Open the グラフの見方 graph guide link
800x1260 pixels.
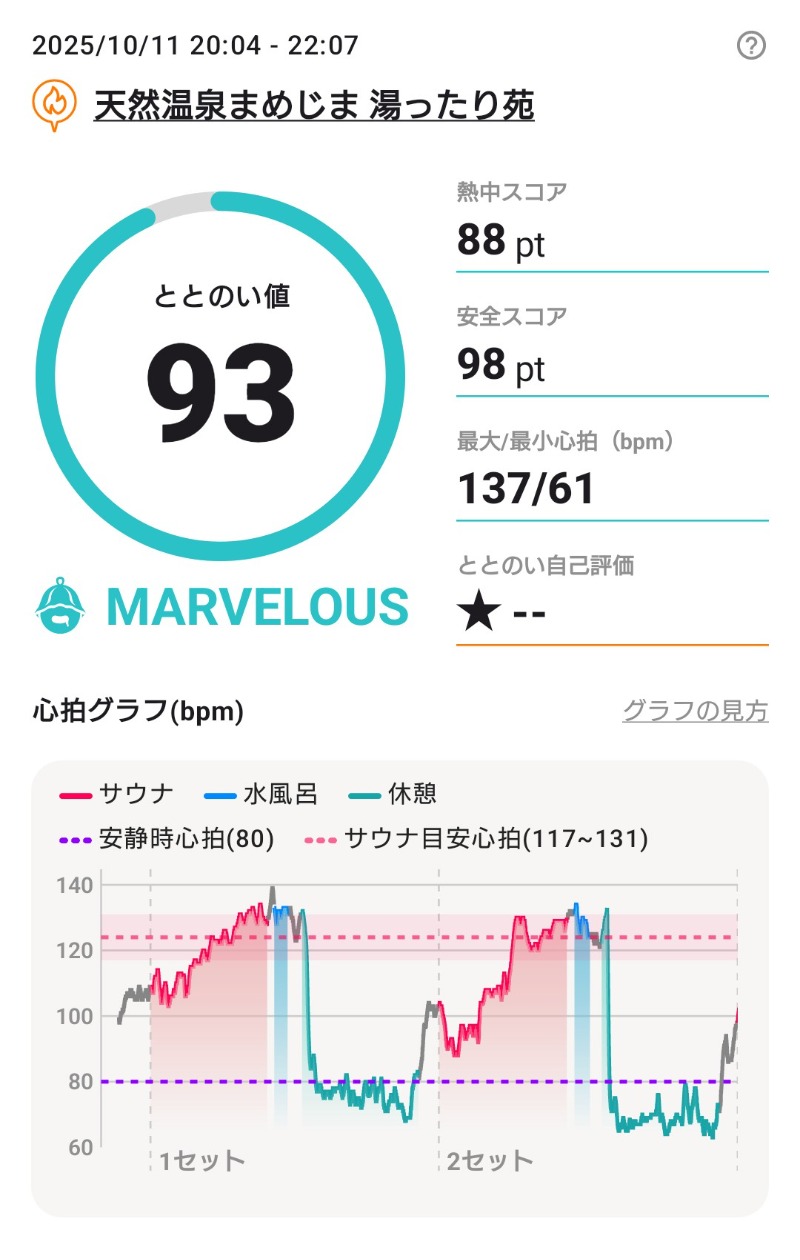[695, 712]
